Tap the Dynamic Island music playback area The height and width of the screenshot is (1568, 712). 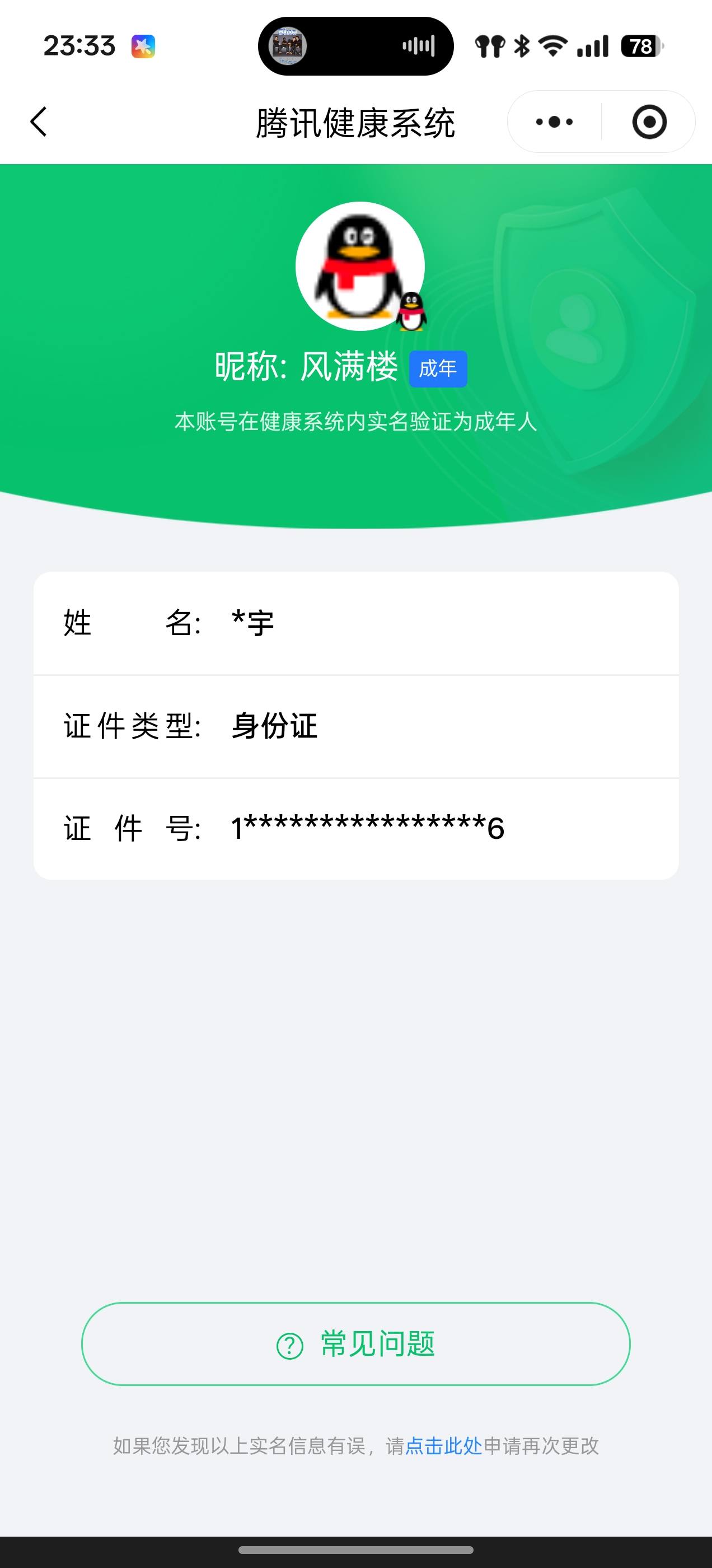[356, 46]
